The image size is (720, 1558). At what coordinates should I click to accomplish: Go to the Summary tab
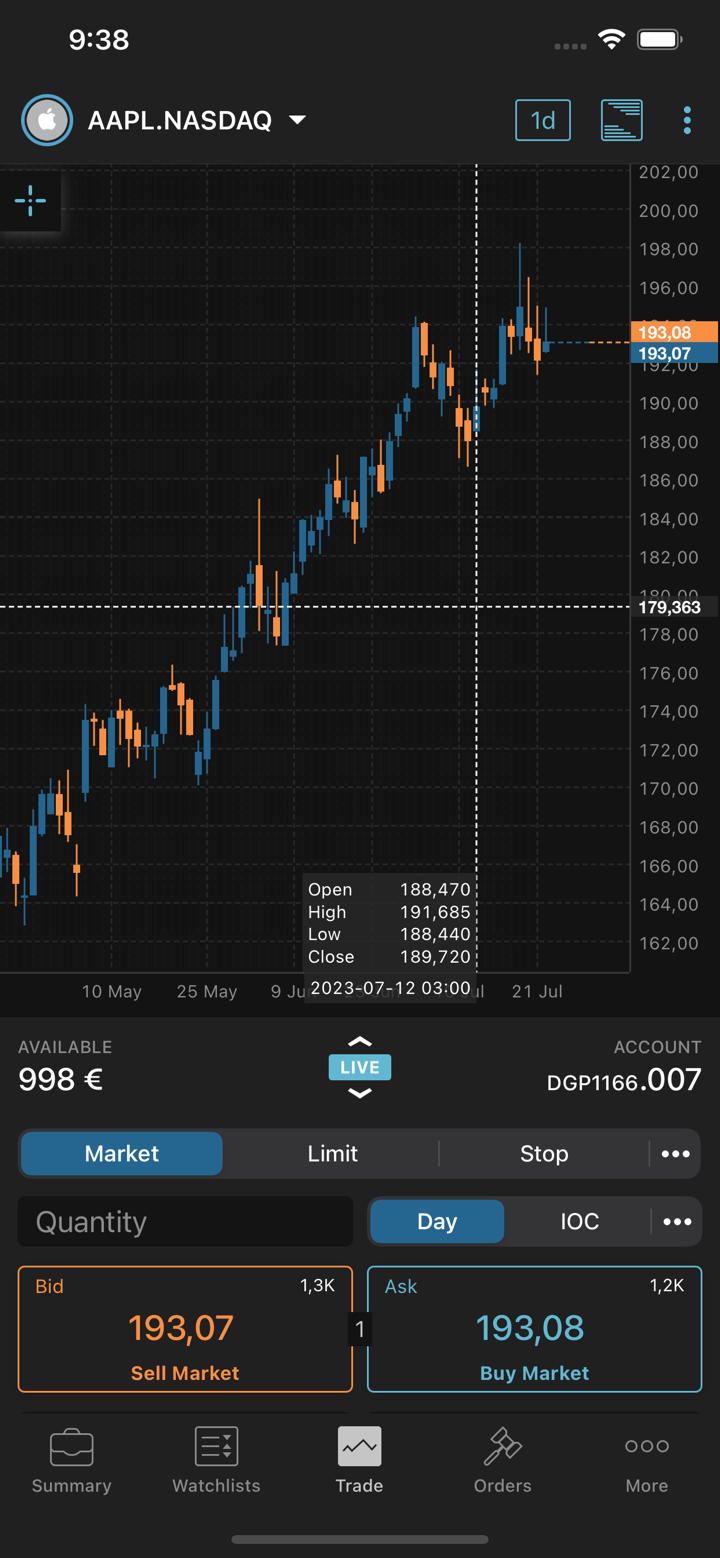click(71, 1461)
